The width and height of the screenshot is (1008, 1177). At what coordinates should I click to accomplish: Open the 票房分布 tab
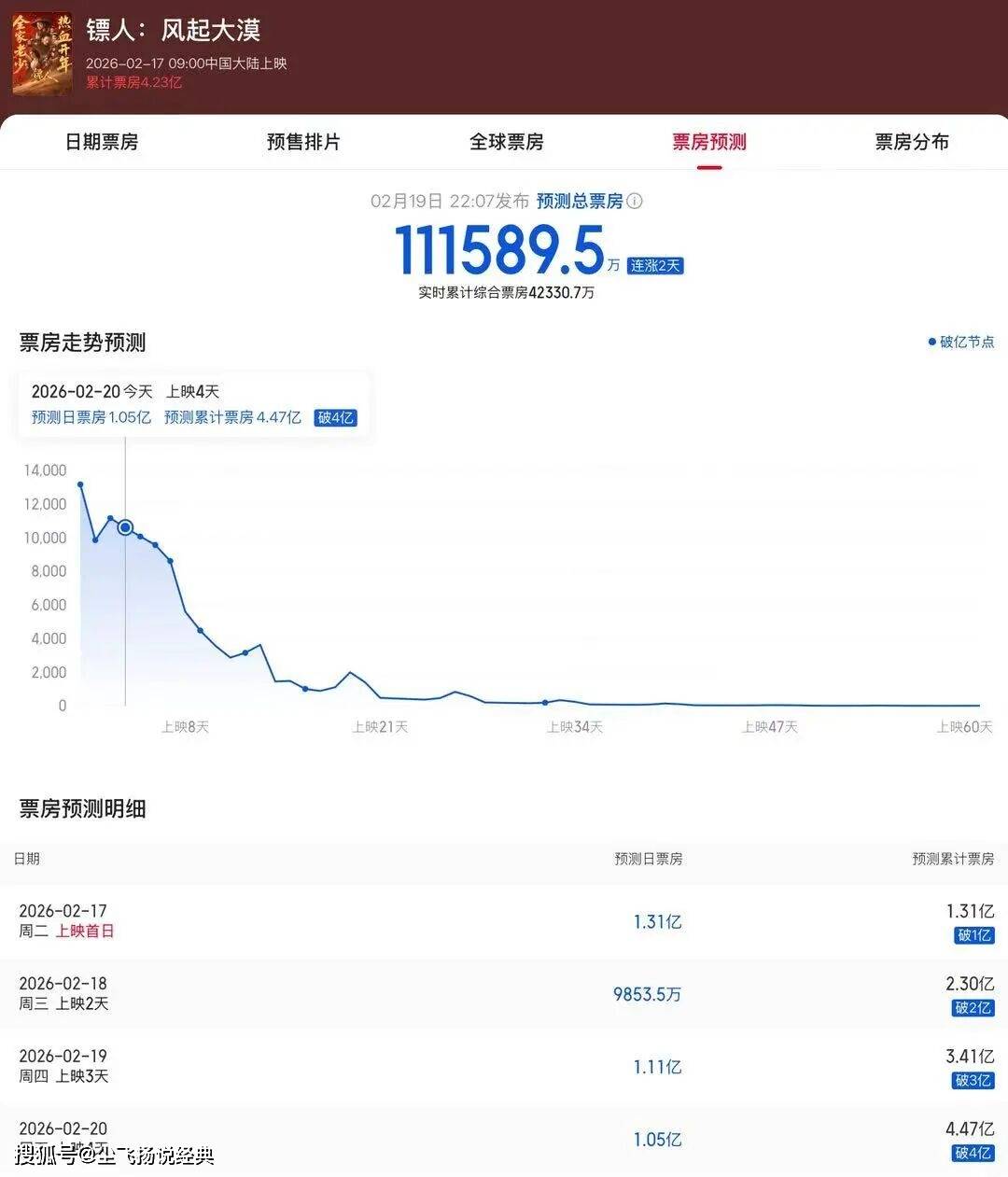pos(912,142)
